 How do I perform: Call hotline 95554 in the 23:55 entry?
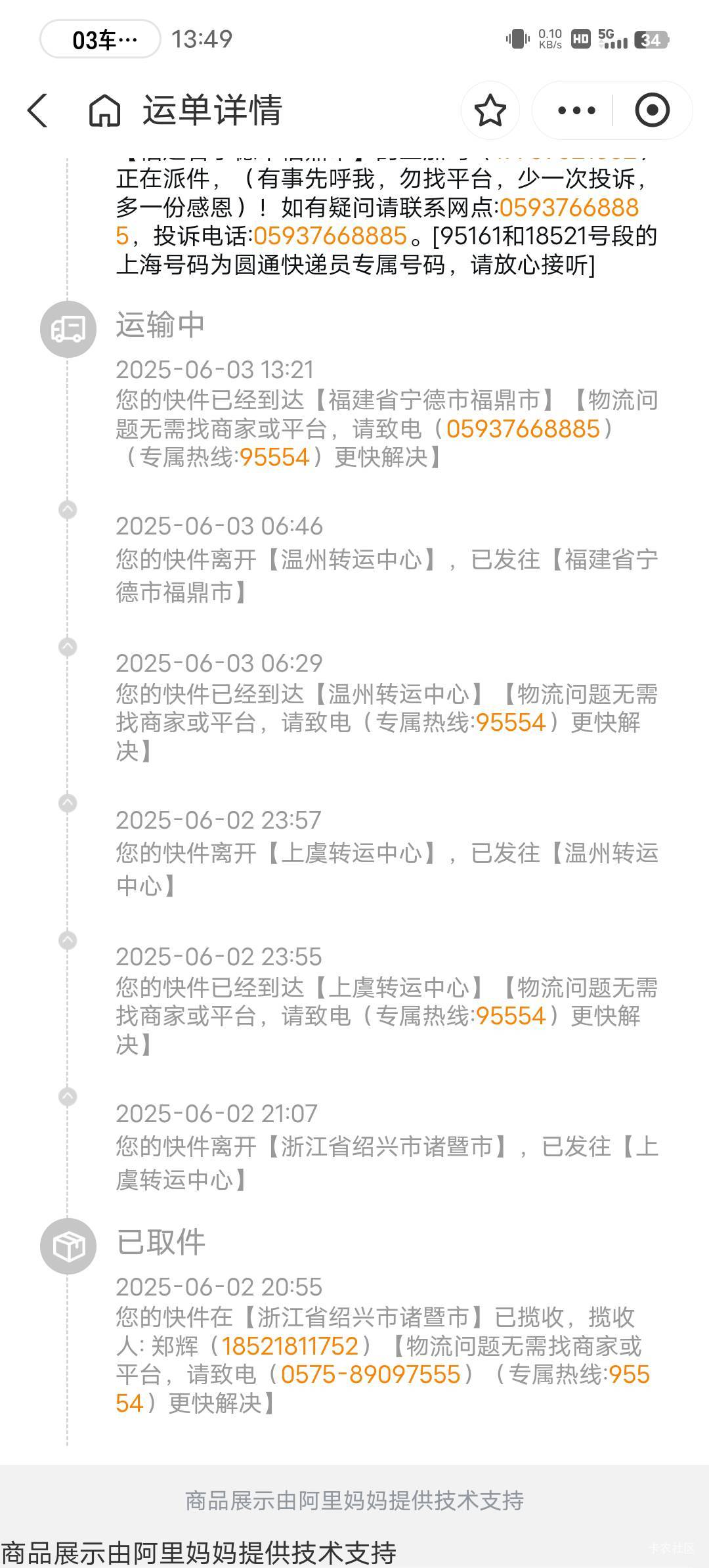[x=511, y=1016]
